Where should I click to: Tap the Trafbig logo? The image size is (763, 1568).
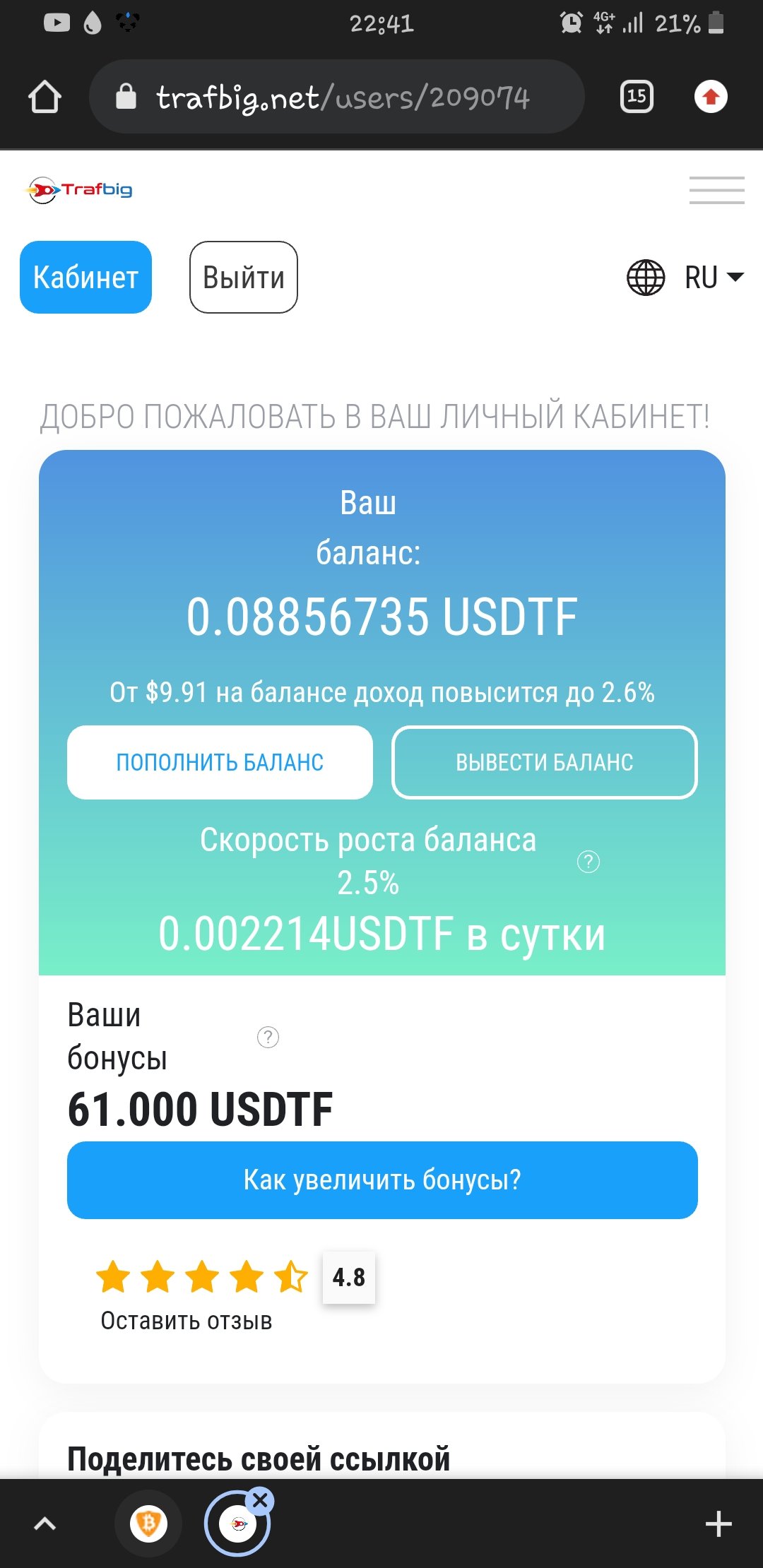coord(79,190)
